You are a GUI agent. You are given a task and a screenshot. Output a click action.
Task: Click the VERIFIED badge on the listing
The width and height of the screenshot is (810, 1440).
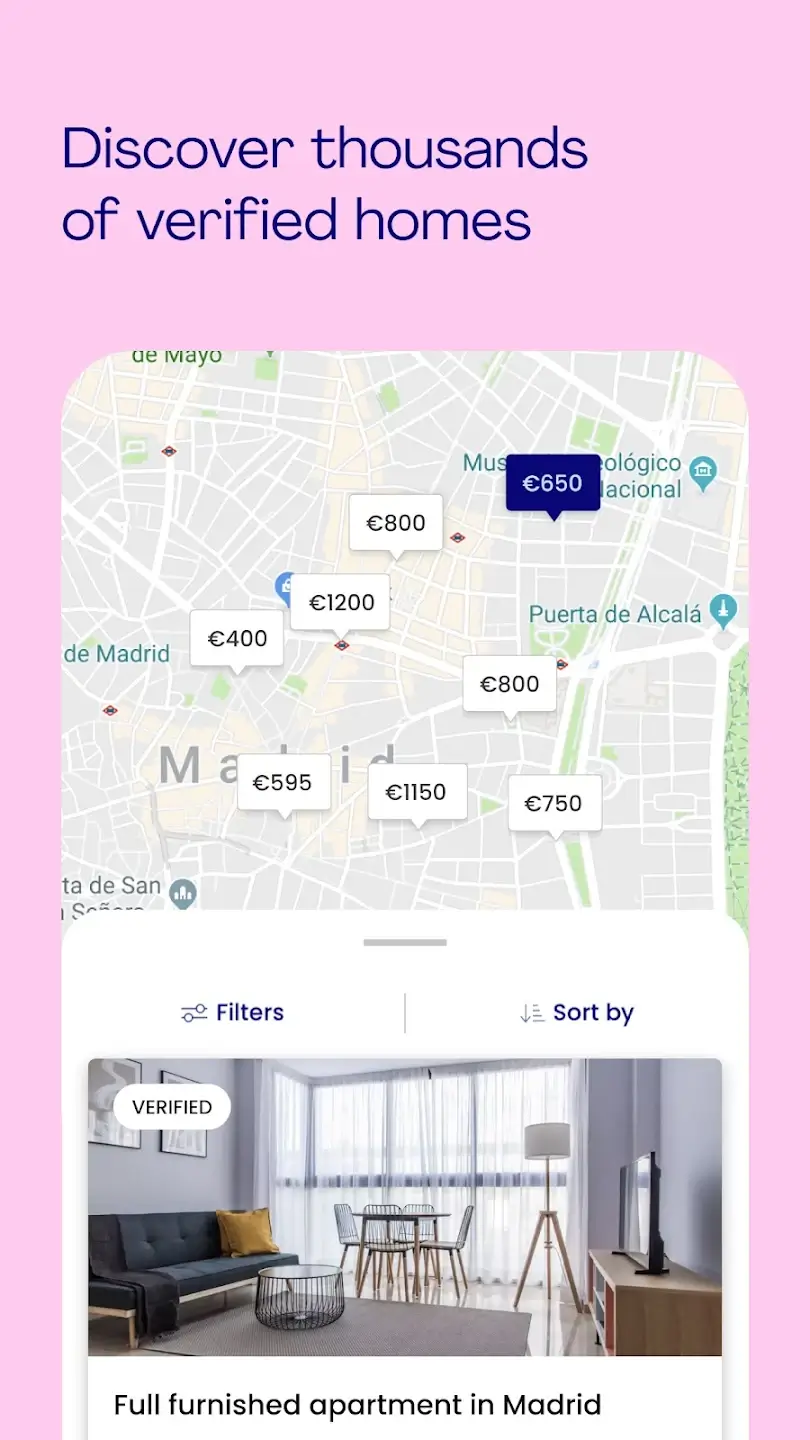(x=171, y=1106)
